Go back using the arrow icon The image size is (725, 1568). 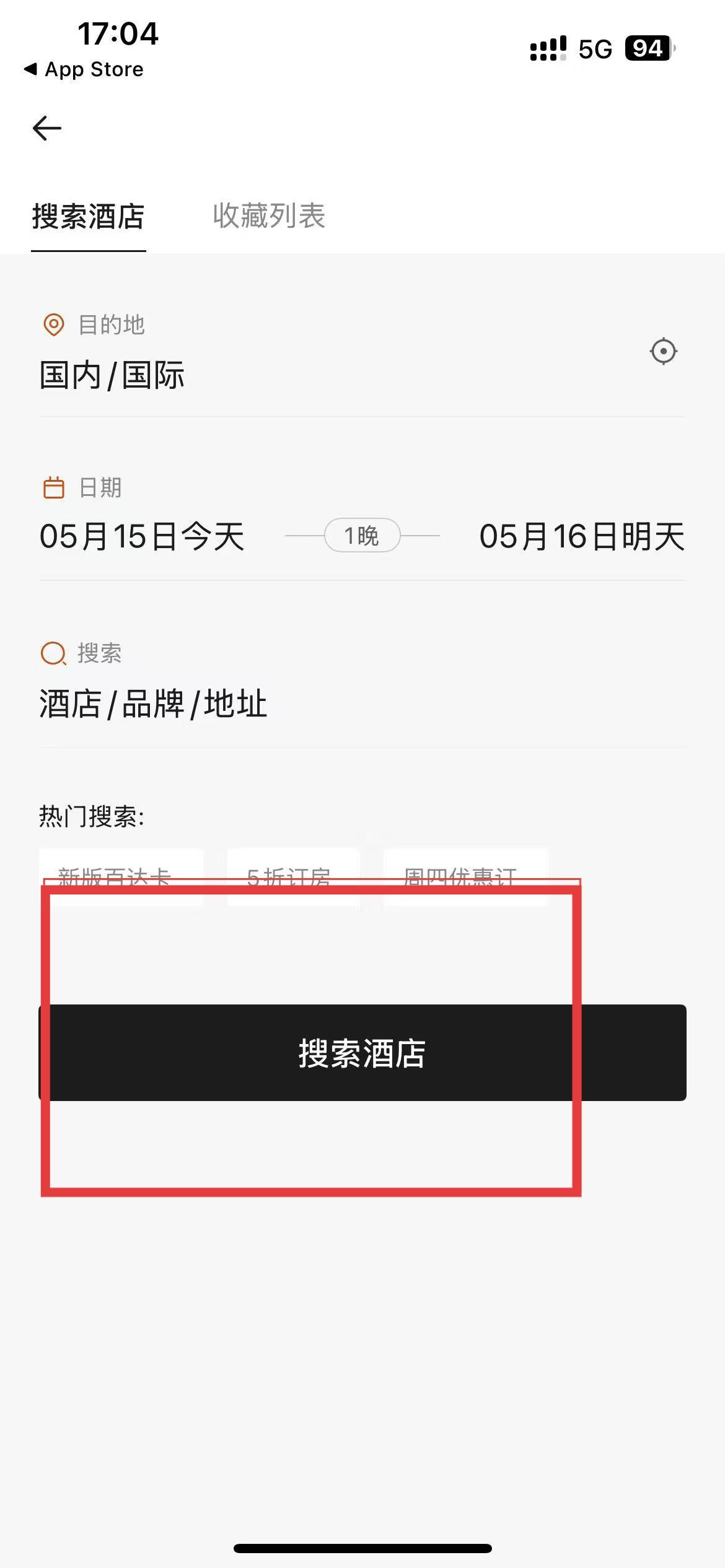pos(47,128)
